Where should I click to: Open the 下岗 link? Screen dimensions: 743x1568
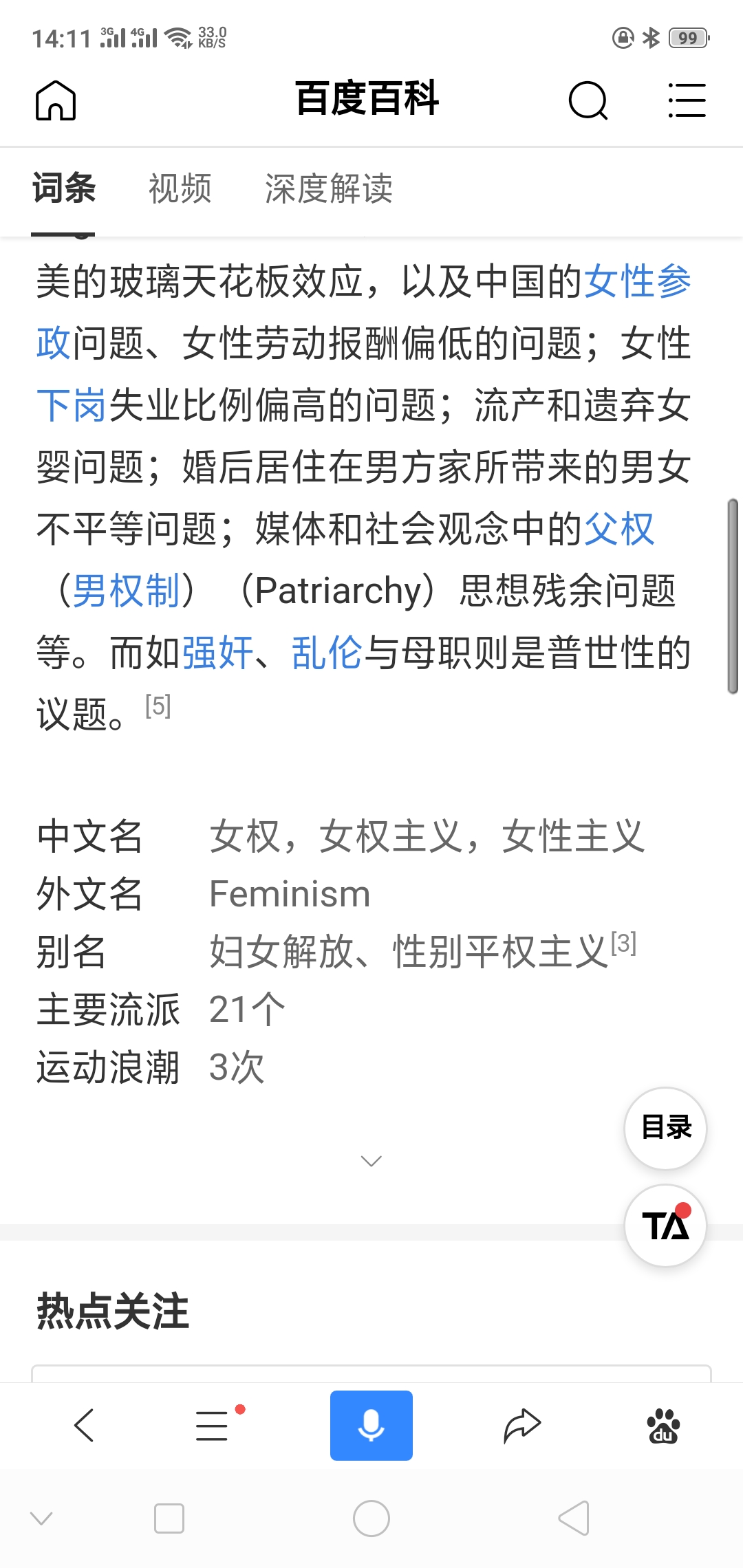[72, 405]
